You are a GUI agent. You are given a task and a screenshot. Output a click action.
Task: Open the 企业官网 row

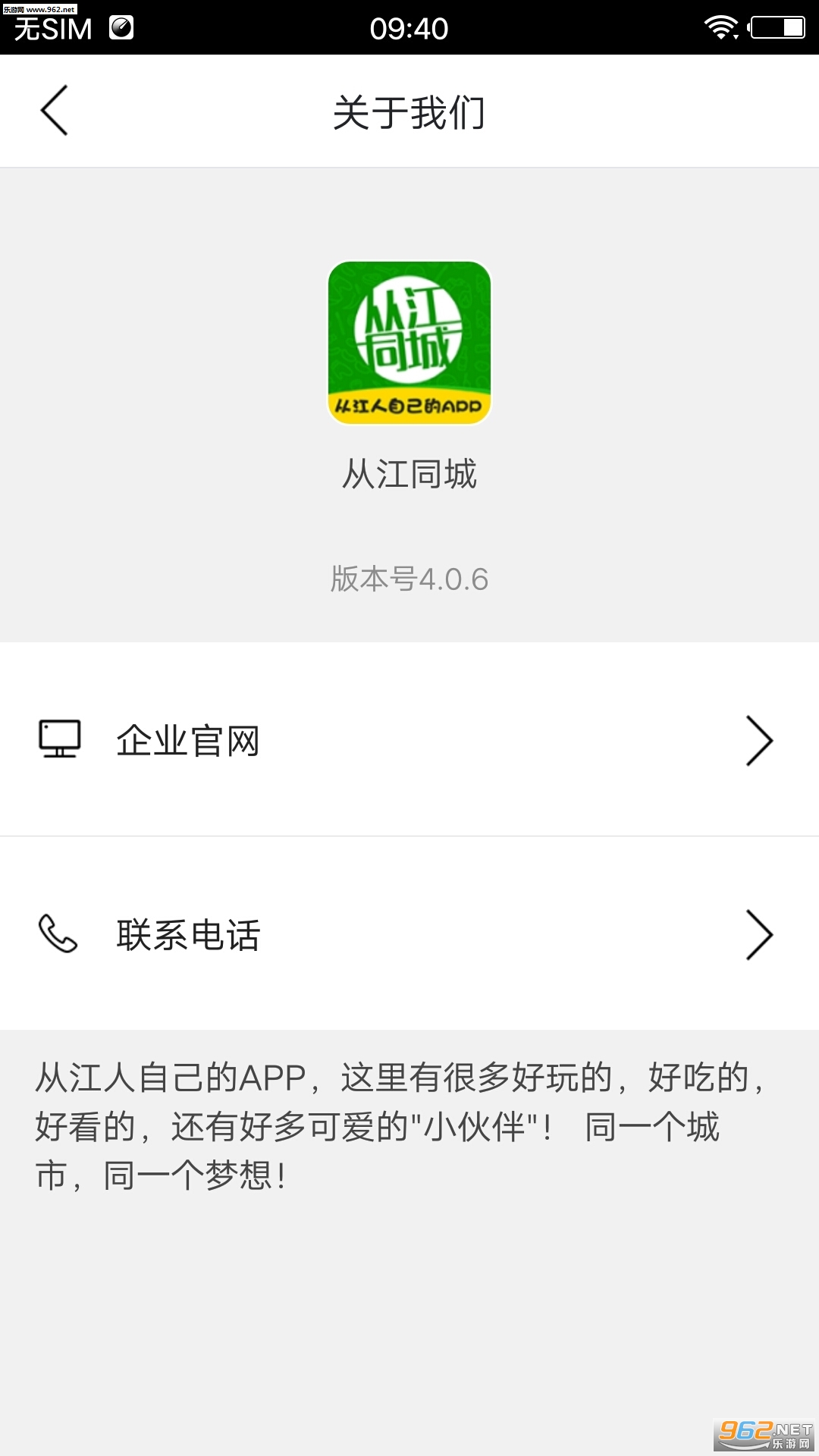click(409, 740)
